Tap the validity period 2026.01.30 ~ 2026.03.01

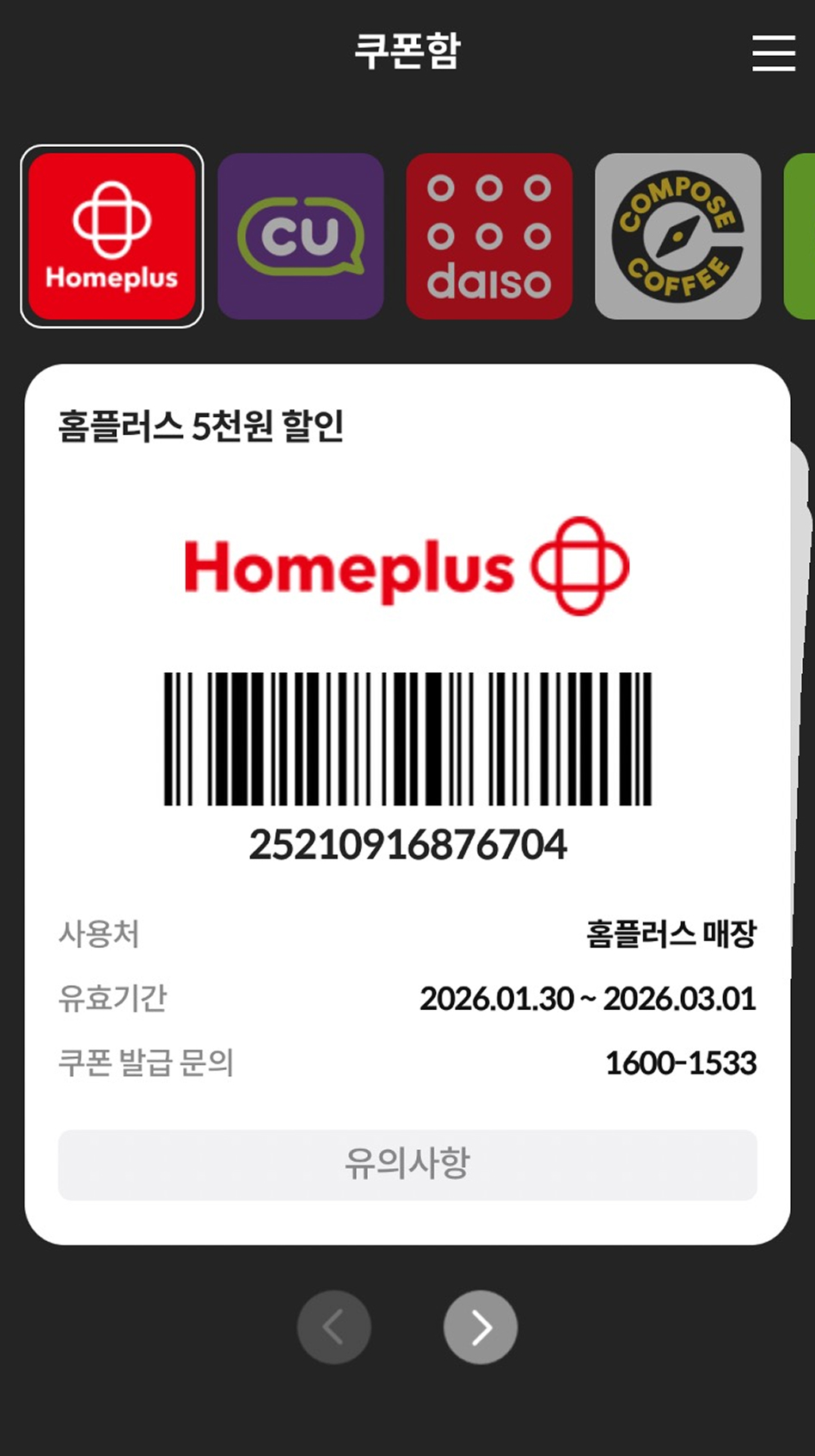tap(588, 999)
